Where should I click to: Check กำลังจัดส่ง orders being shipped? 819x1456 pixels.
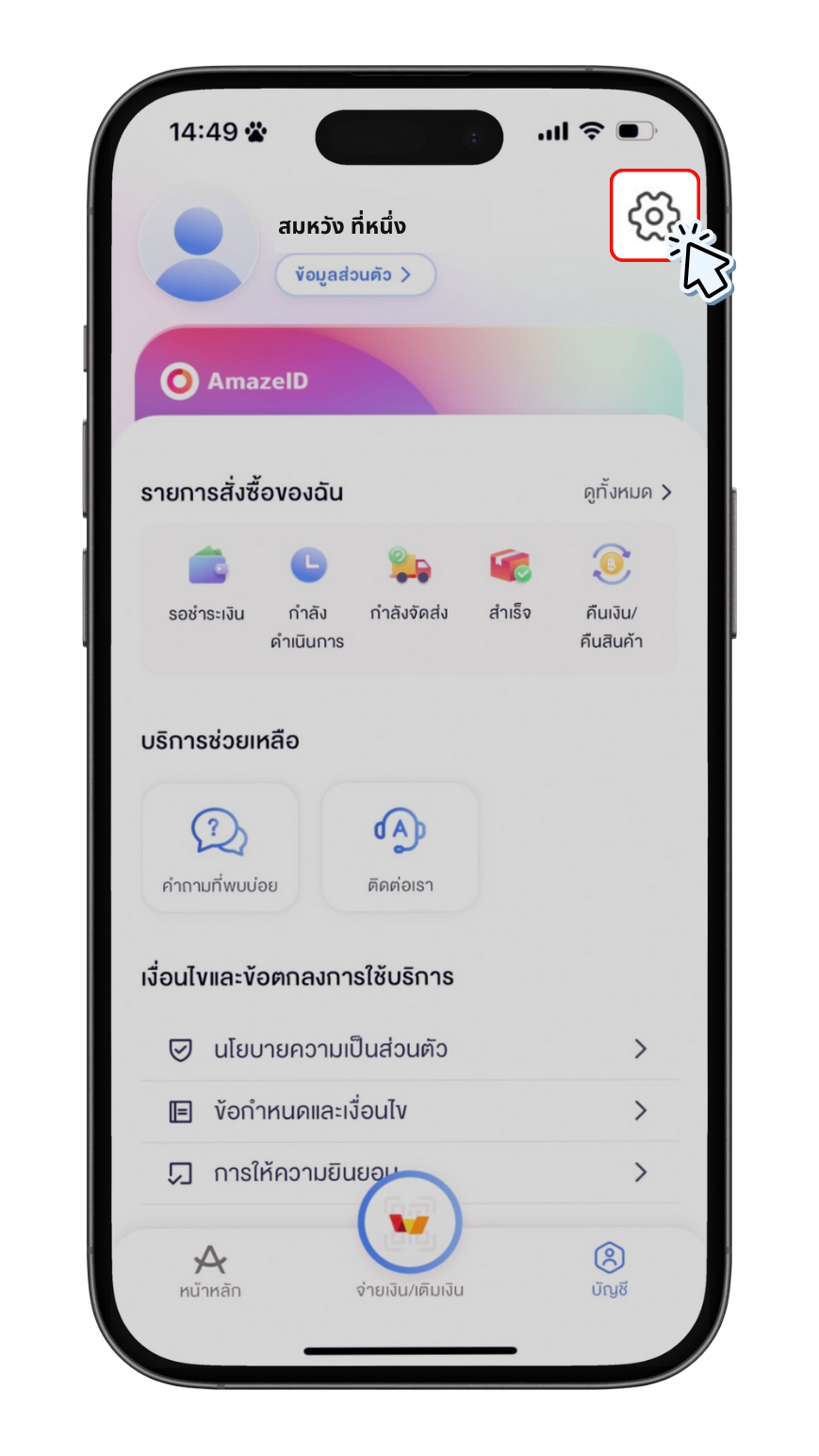(409, 584)
